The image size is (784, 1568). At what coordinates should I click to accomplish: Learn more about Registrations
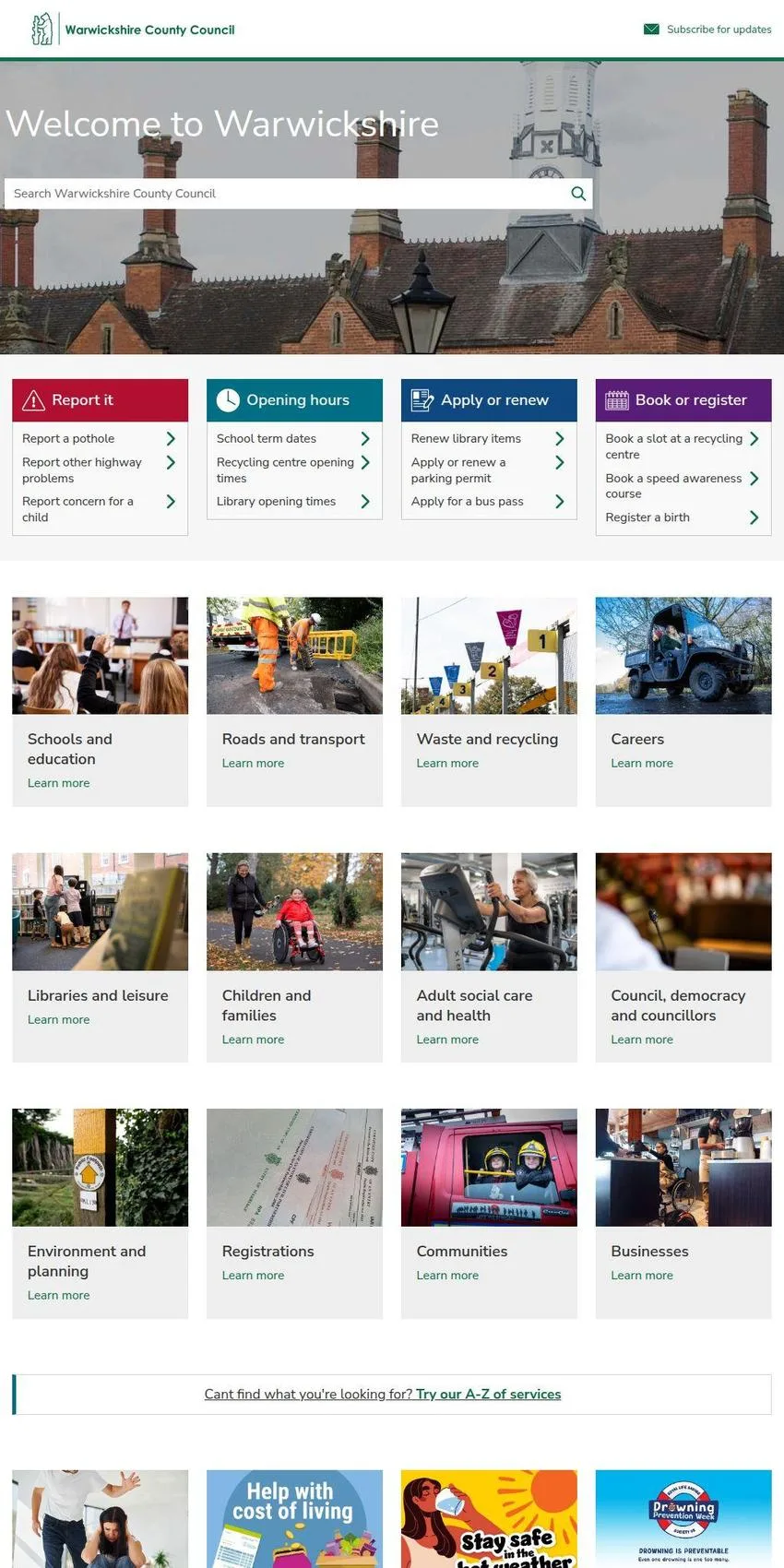(x=253, y=1276)
